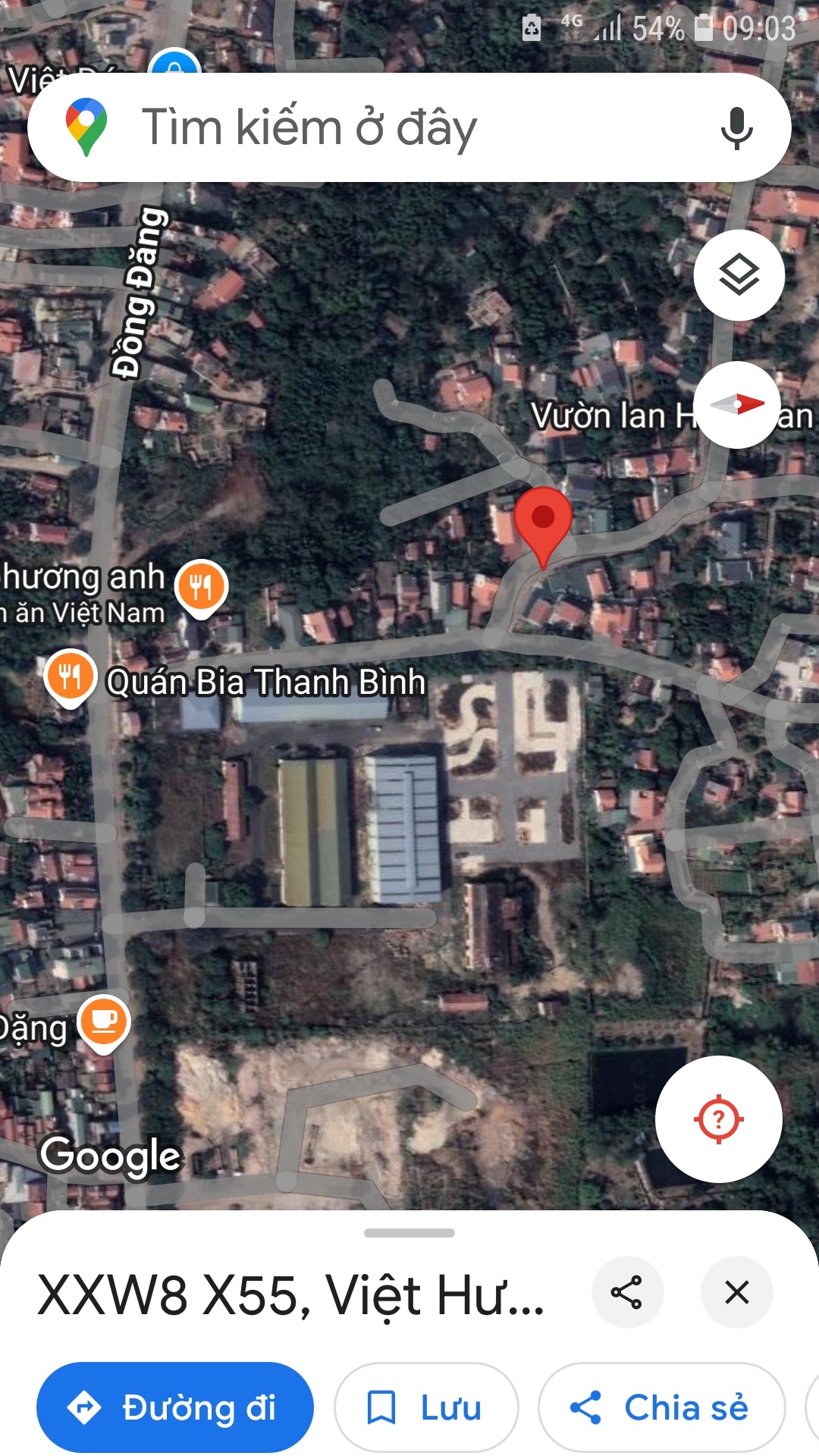This screenshot has height=1456, width=819.
Task: Close the dropped pin info card
Action: click(736, 1292)
